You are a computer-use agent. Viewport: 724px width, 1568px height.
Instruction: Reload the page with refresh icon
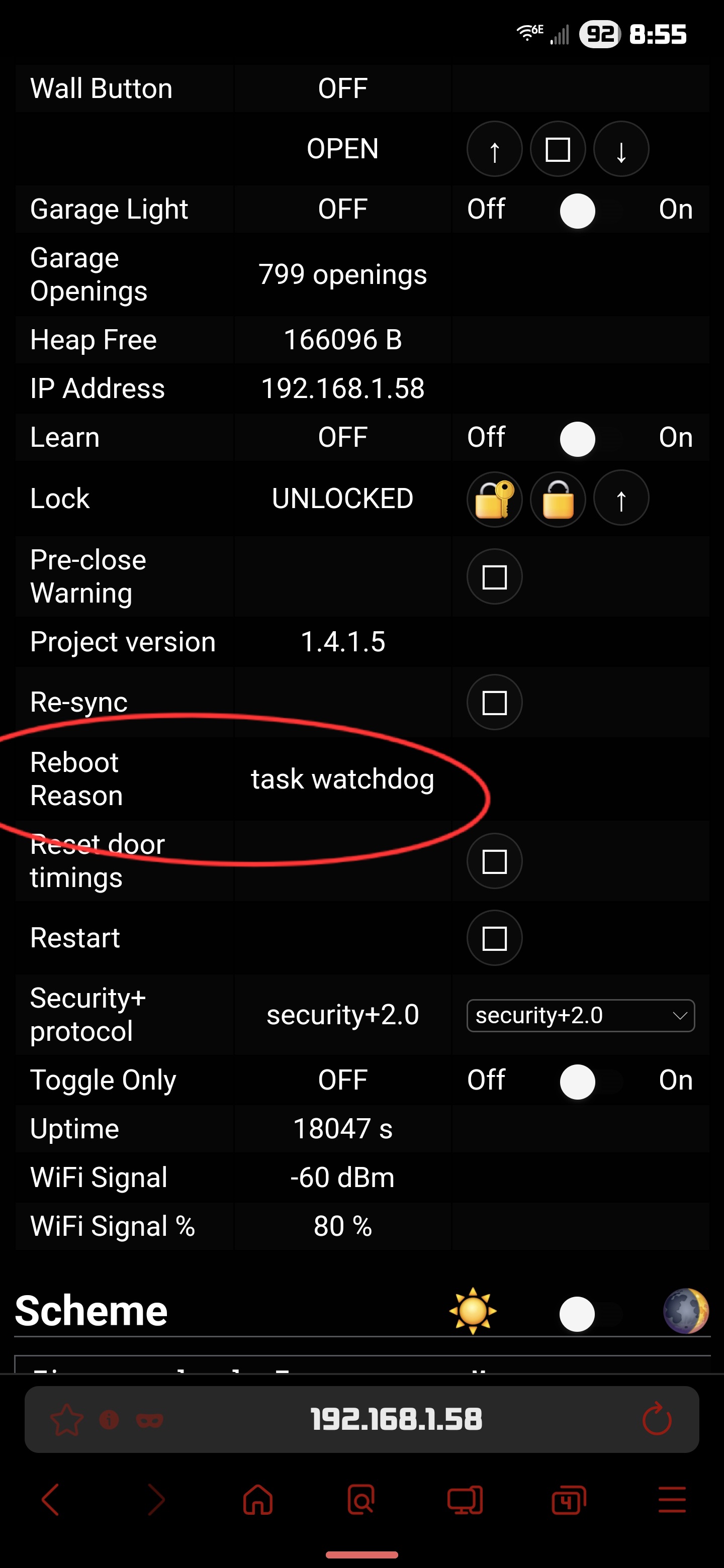point(657,1419)
